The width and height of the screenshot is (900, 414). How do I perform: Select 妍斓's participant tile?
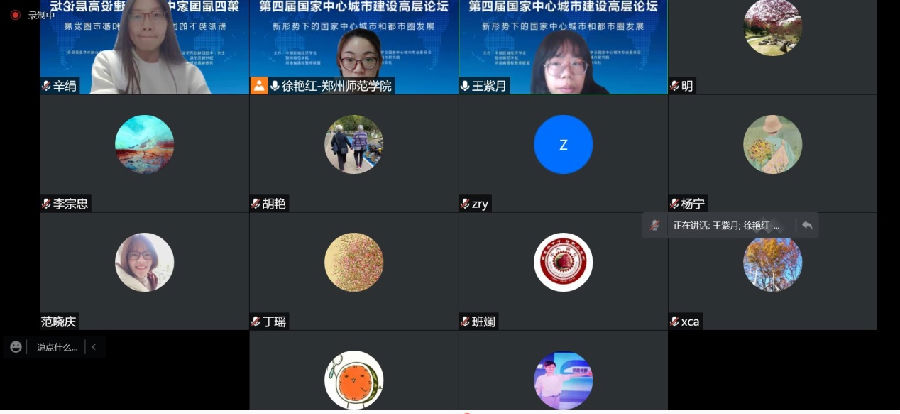click(x=563, y=268)
